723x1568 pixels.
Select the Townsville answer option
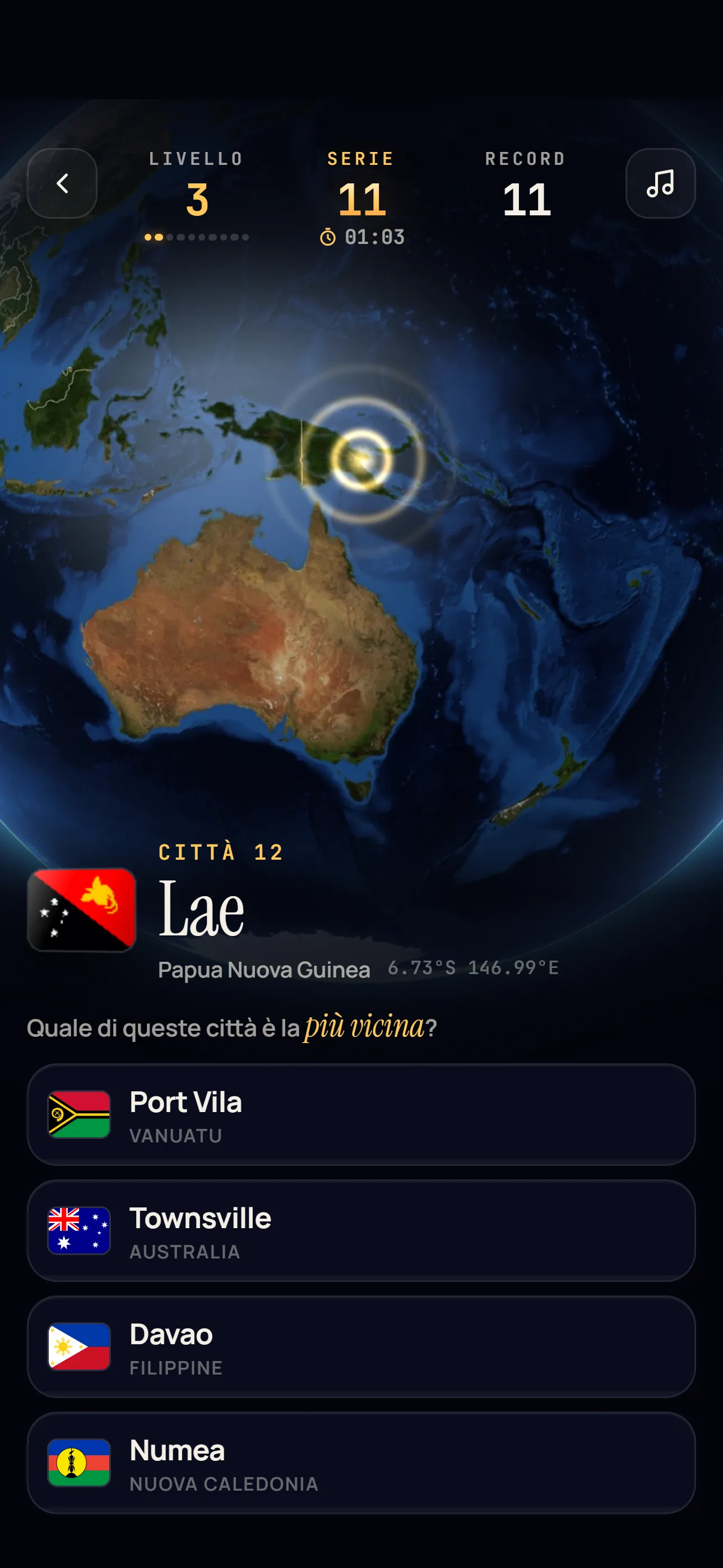[x=361, y=1231]
